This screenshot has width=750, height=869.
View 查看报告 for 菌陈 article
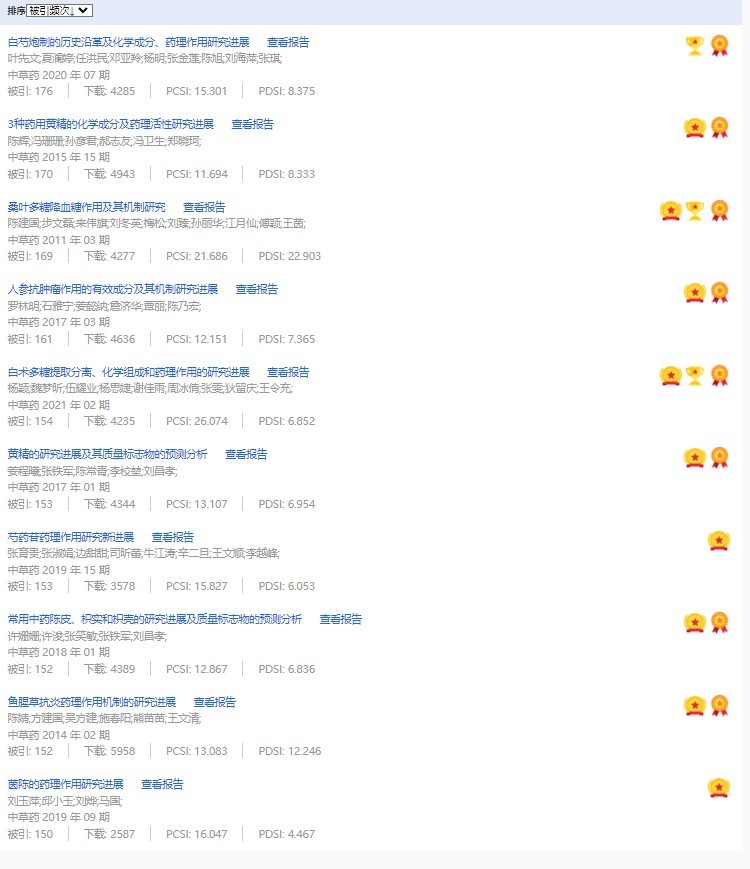point(162,784)
